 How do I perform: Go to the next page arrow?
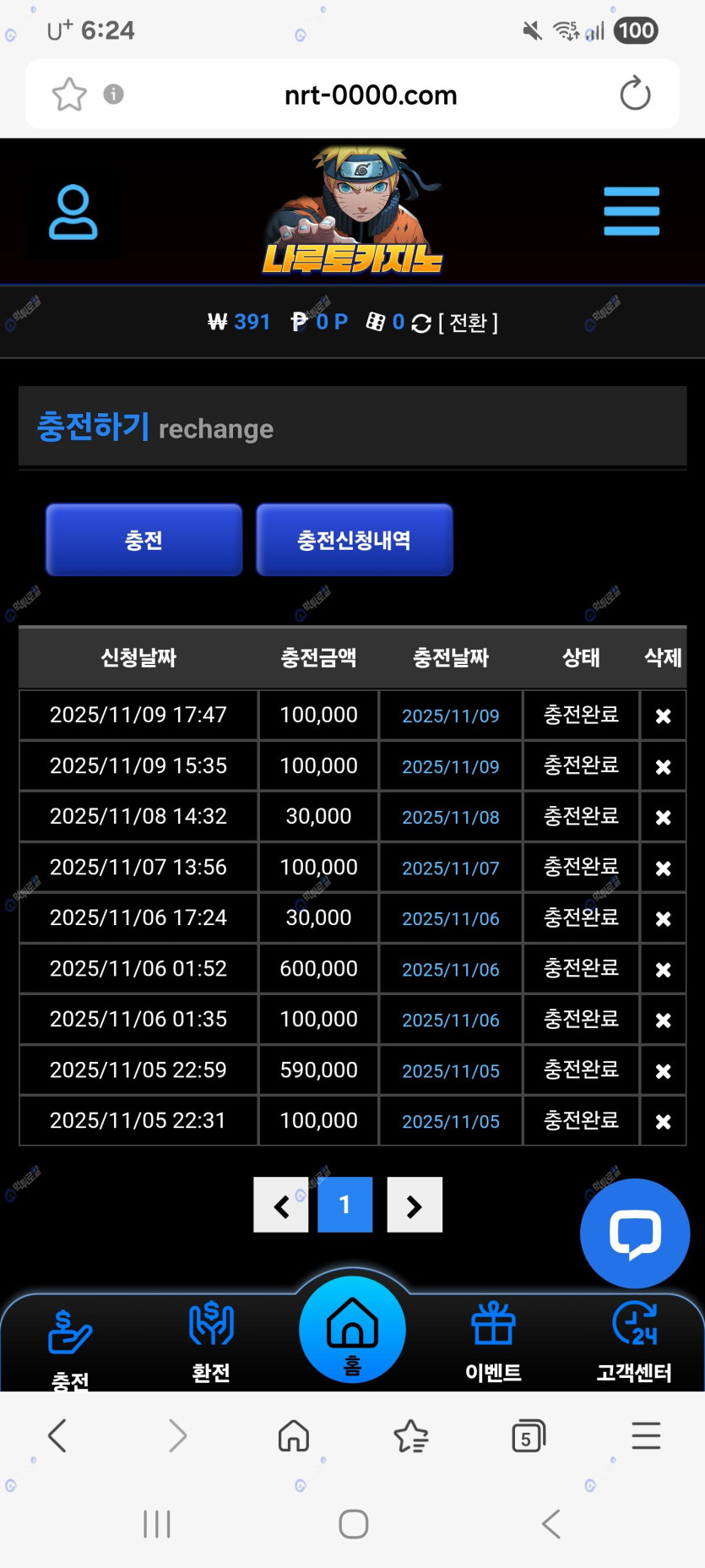[414, 1205]
